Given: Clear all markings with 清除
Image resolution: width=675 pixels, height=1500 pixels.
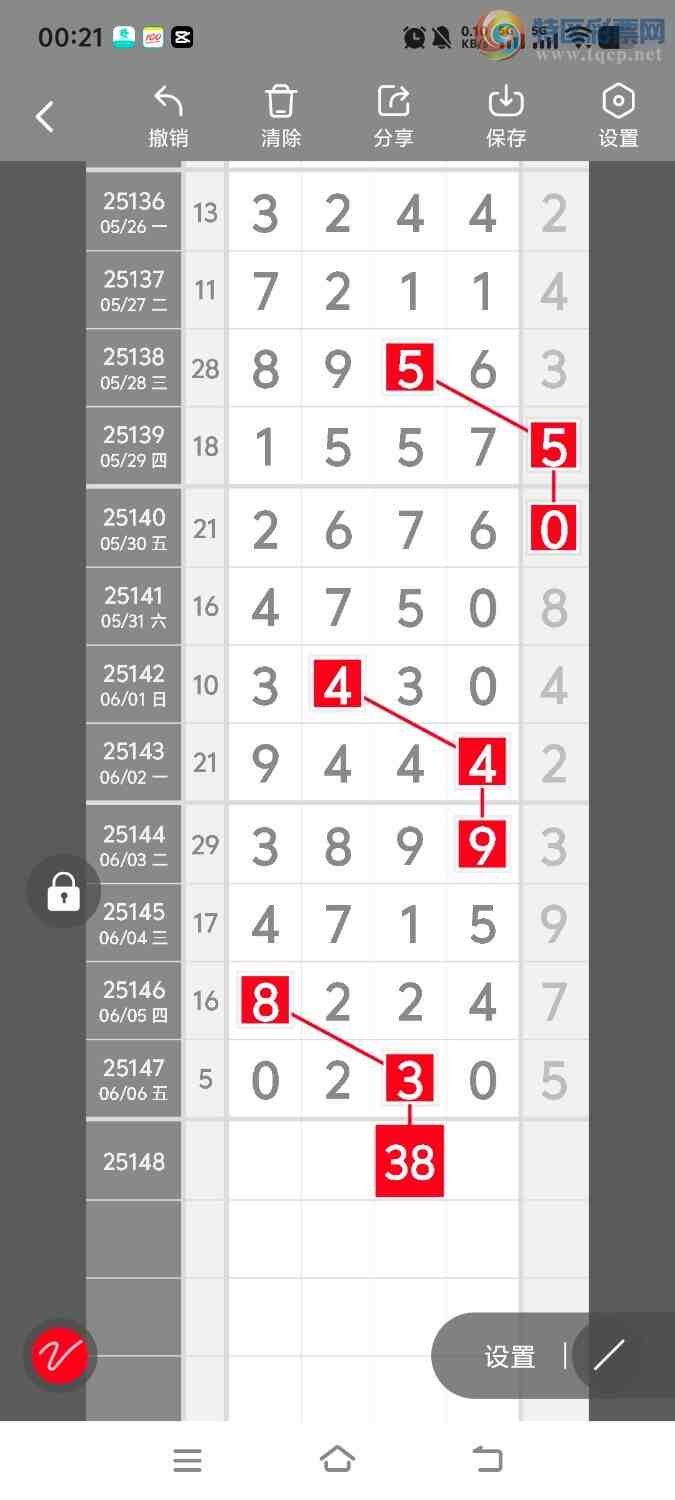Looking at the screenshot, I should point(281,116).
